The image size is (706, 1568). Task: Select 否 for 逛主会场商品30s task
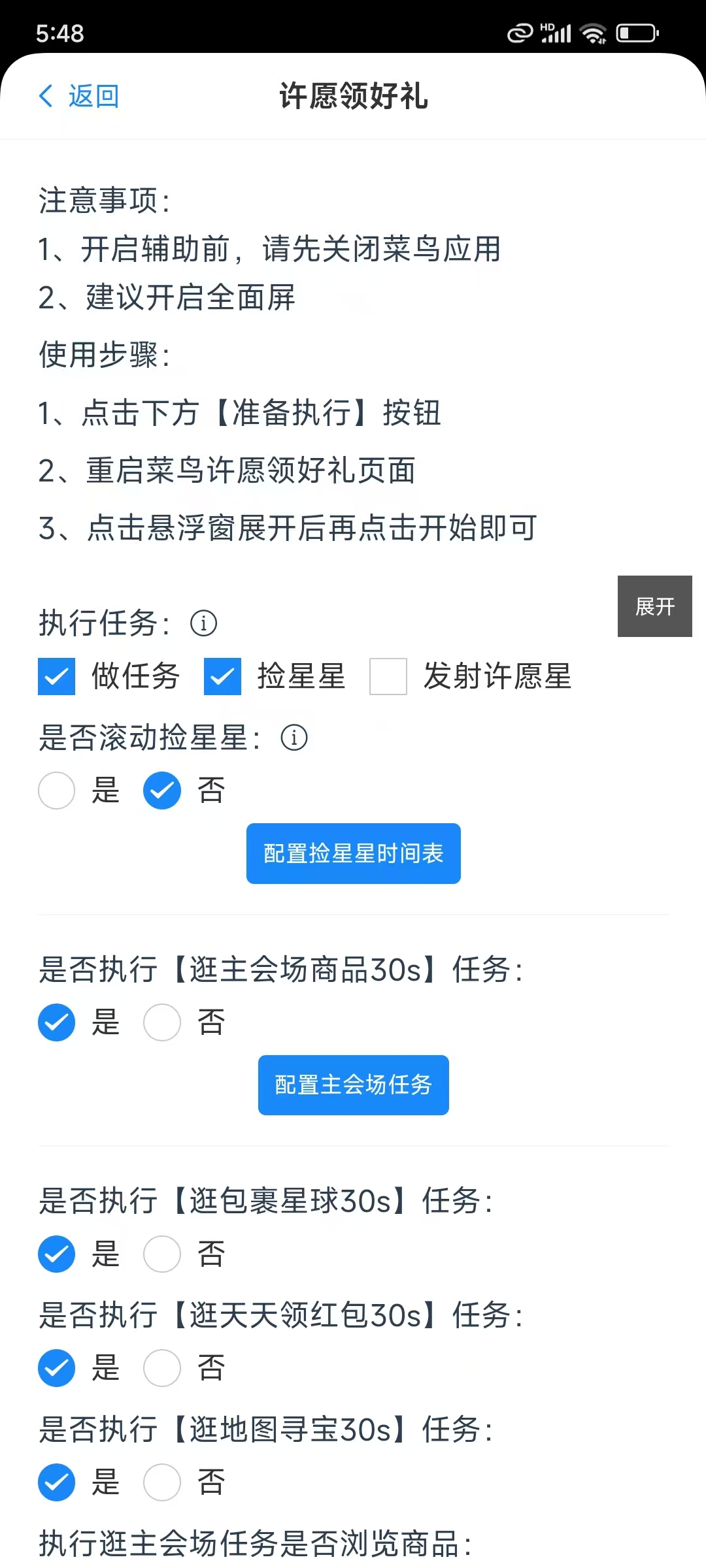click(x=162, y=1022)
